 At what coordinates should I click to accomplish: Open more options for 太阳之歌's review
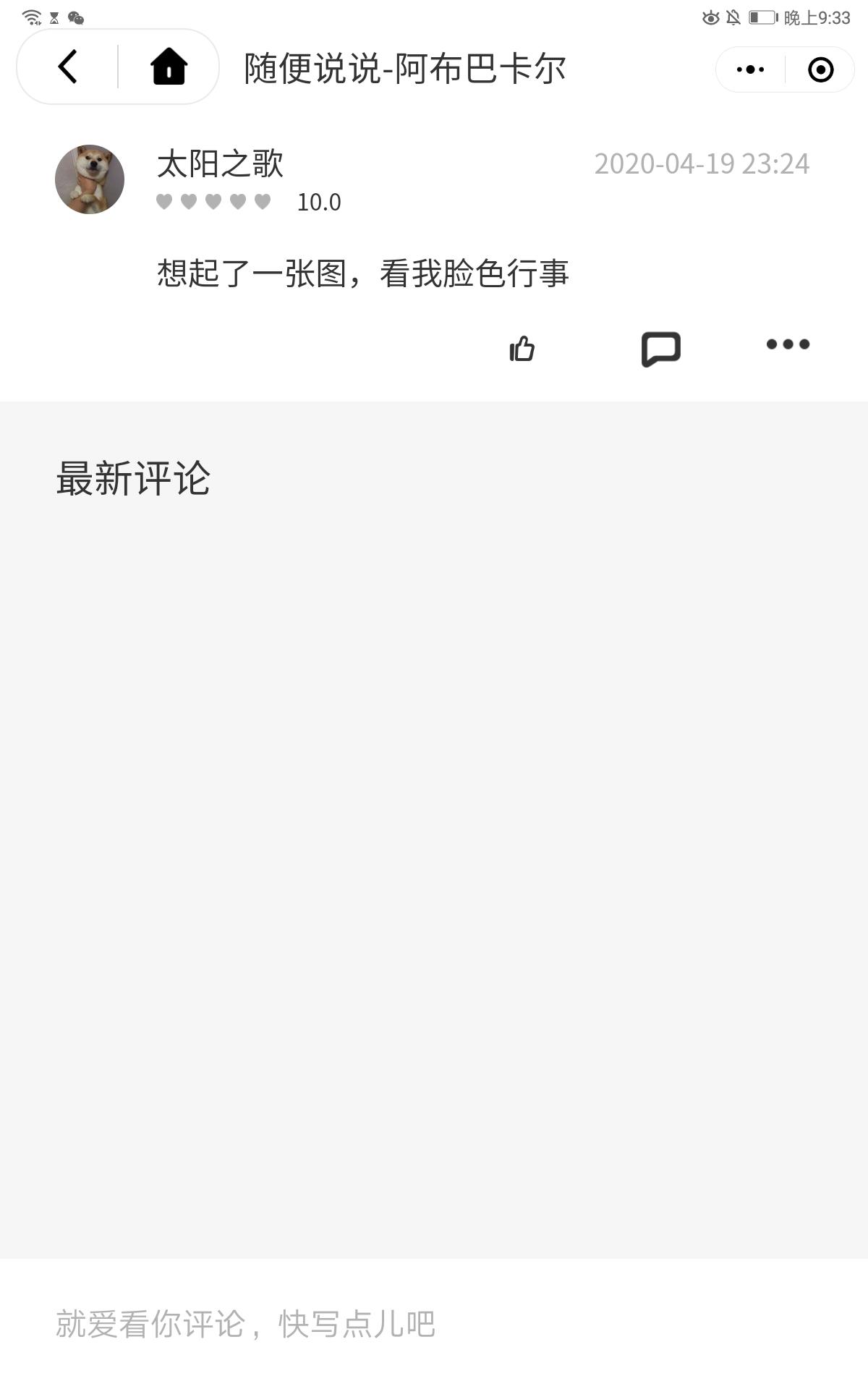coord(788,344)
